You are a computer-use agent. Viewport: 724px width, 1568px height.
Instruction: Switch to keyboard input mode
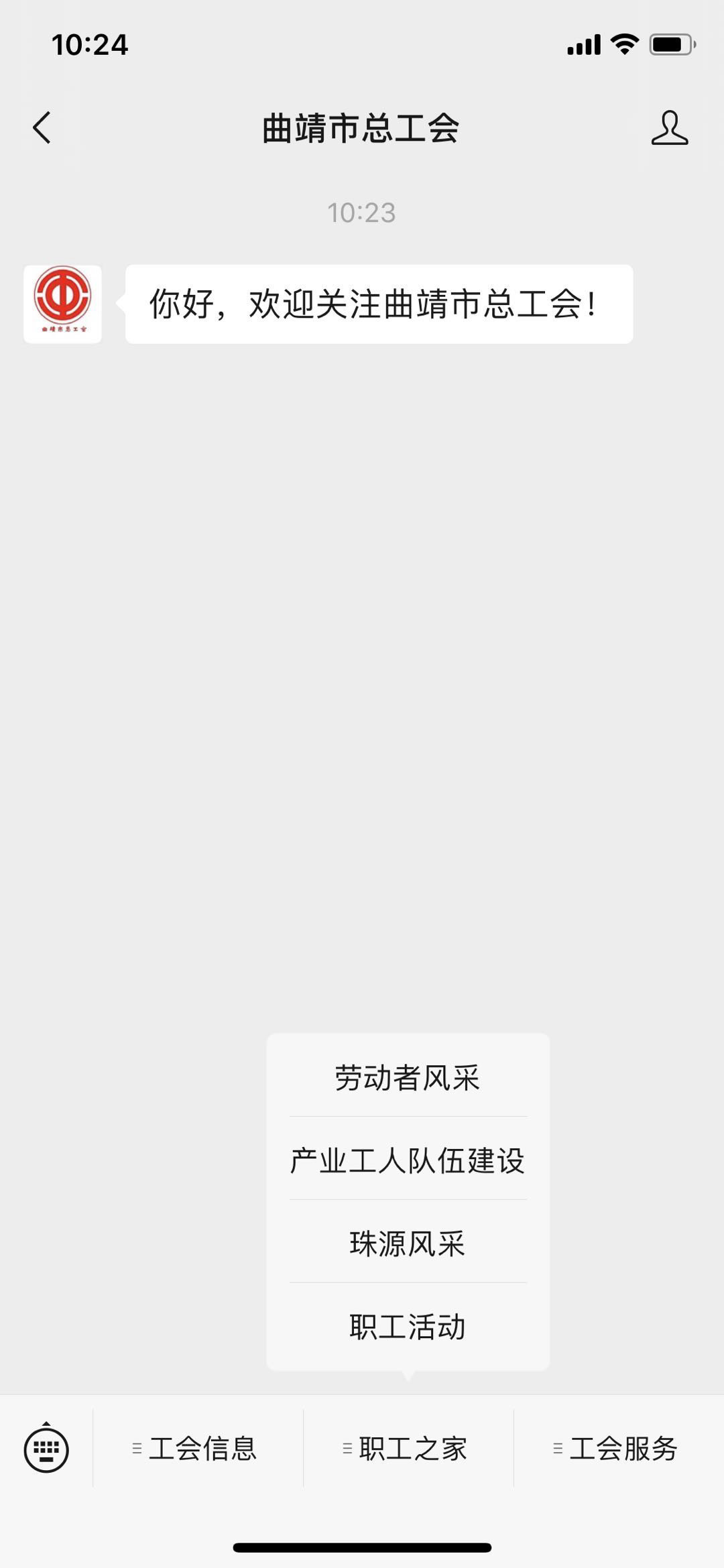[46, 1448]
